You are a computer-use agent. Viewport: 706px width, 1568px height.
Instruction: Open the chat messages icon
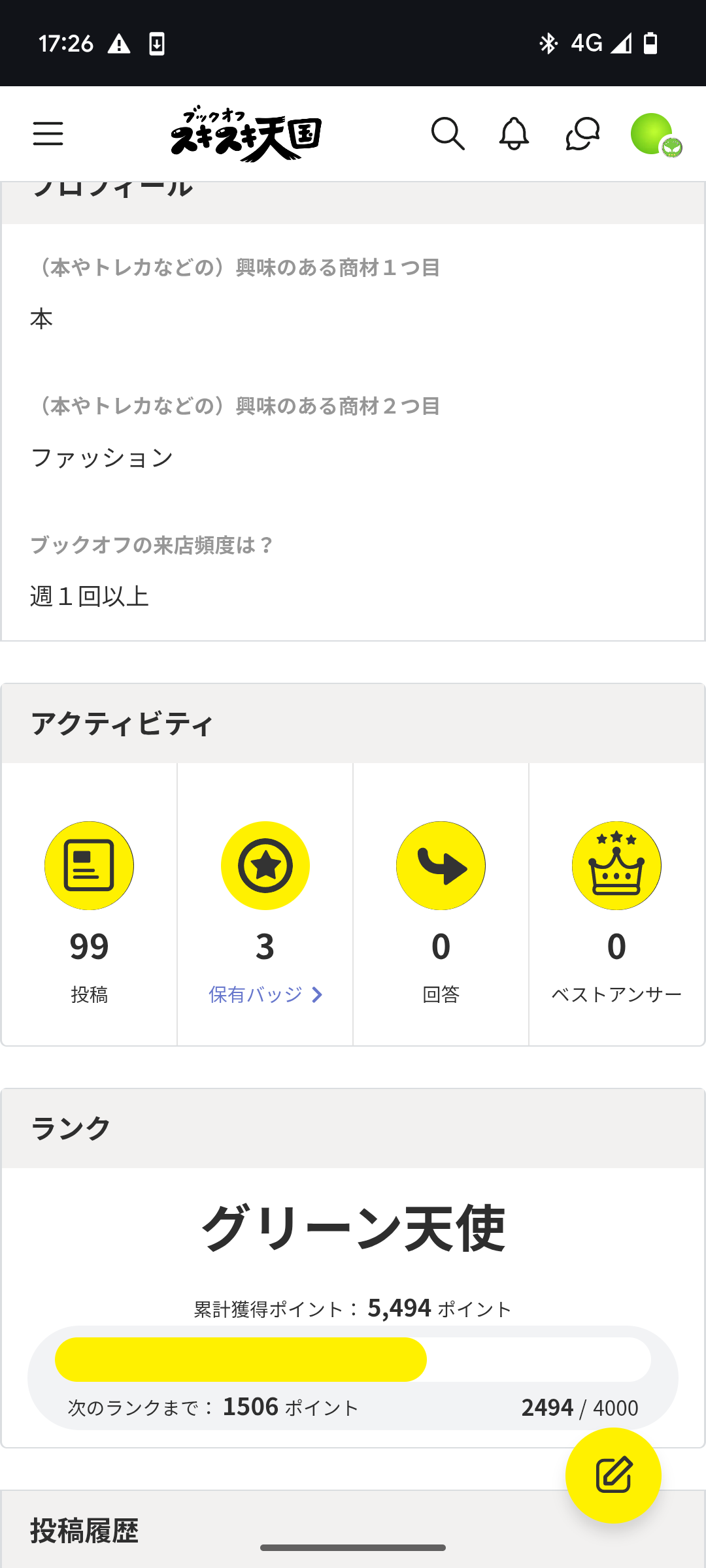[x=582, y=134]
